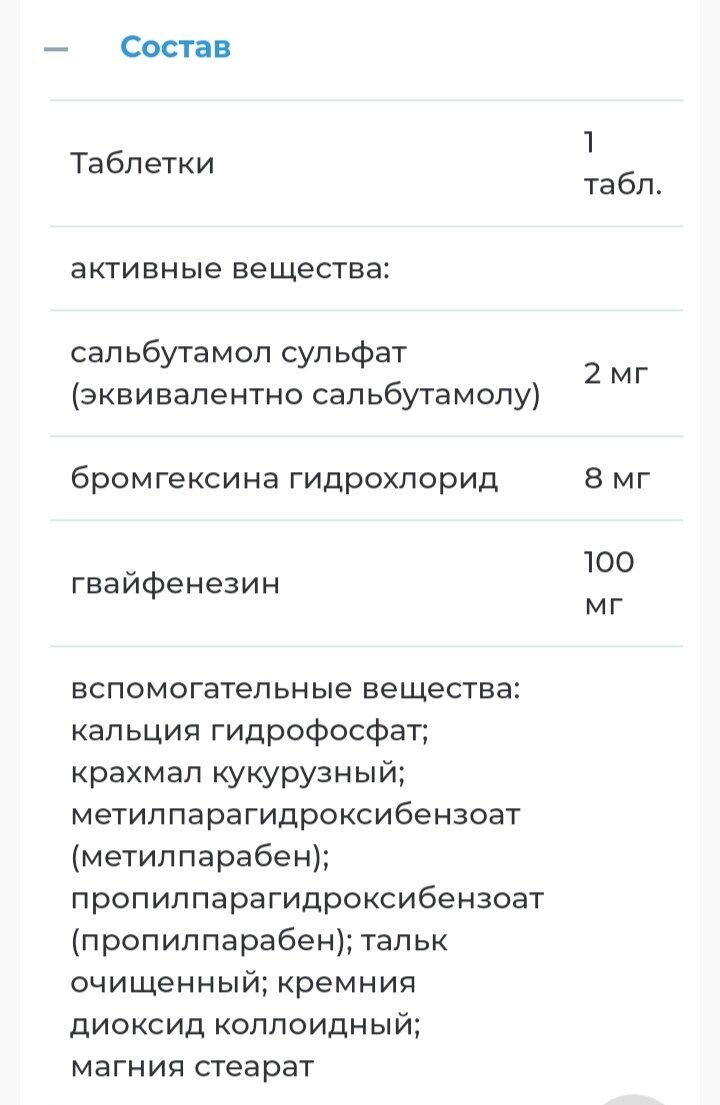
Task: Select кальция гидрофосфат excipient text
Action: pyautogui.click(x=247, y=730)
